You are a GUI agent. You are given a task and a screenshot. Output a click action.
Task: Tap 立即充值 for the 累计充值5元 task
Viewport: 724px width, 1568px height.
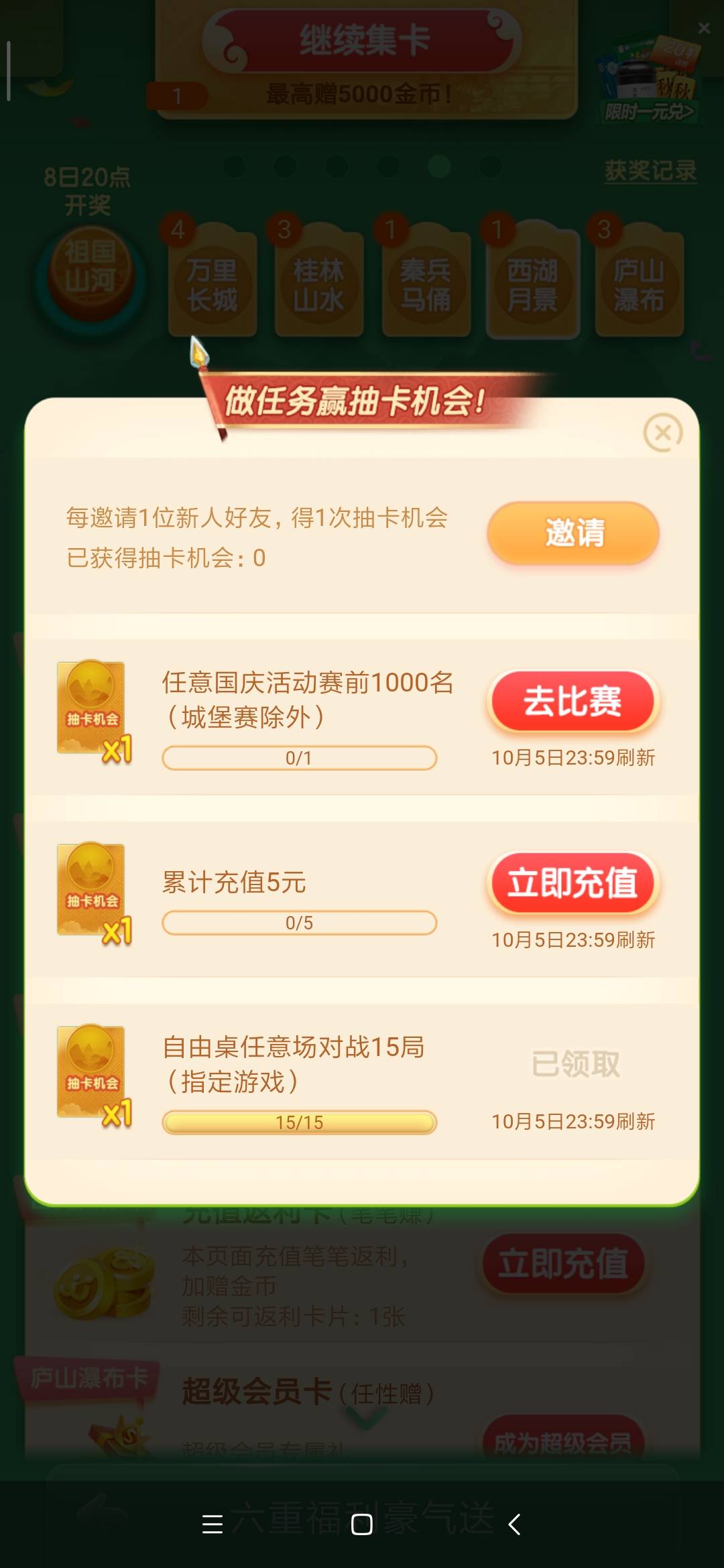point(574,883)
